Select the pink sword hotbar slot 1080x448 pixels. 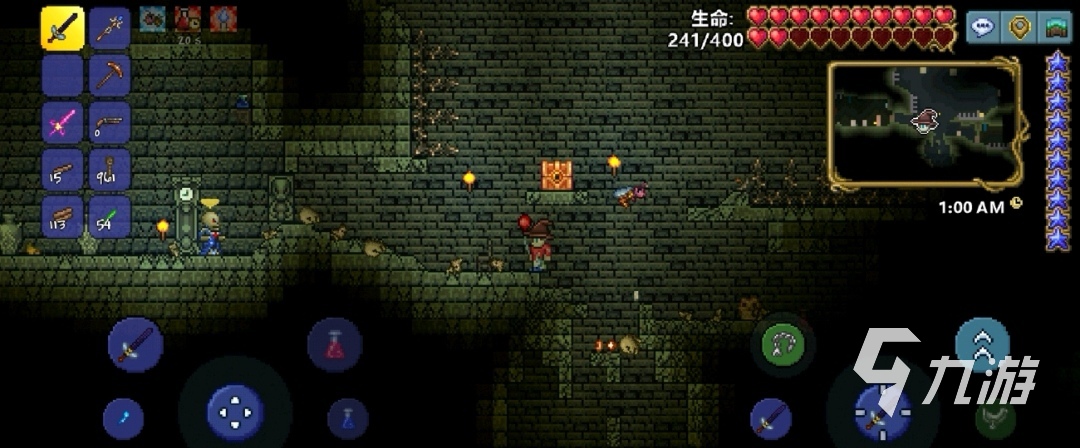62,122
